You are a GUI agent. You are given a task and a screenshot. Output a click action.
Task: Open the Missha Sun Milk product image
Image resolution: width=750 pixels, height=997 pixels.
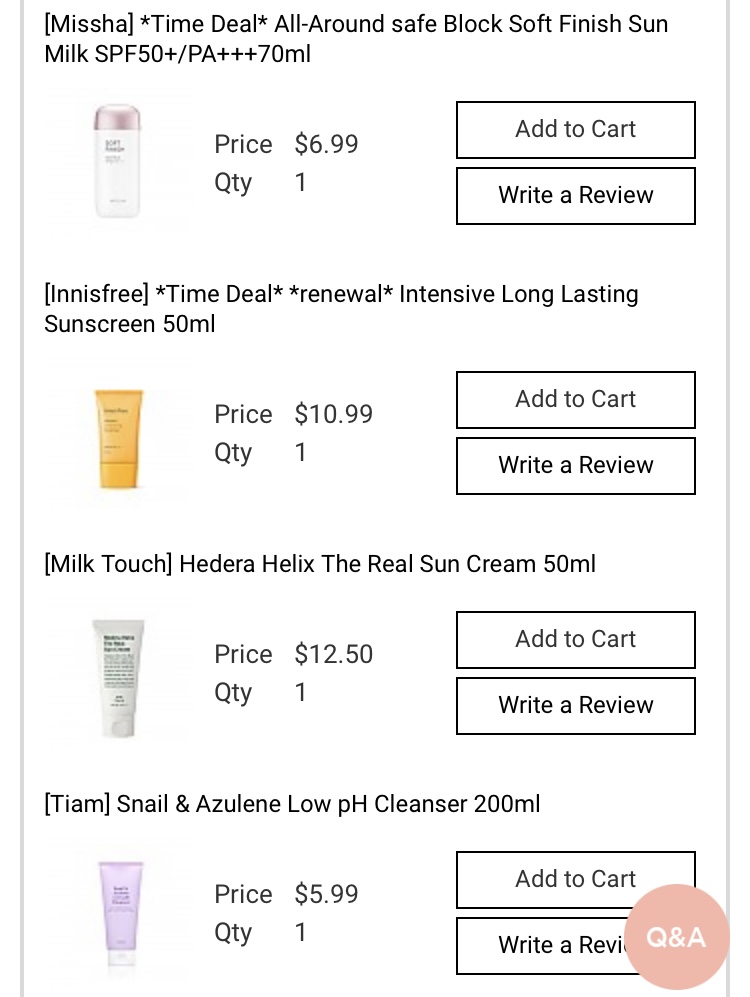pos(118,162)
